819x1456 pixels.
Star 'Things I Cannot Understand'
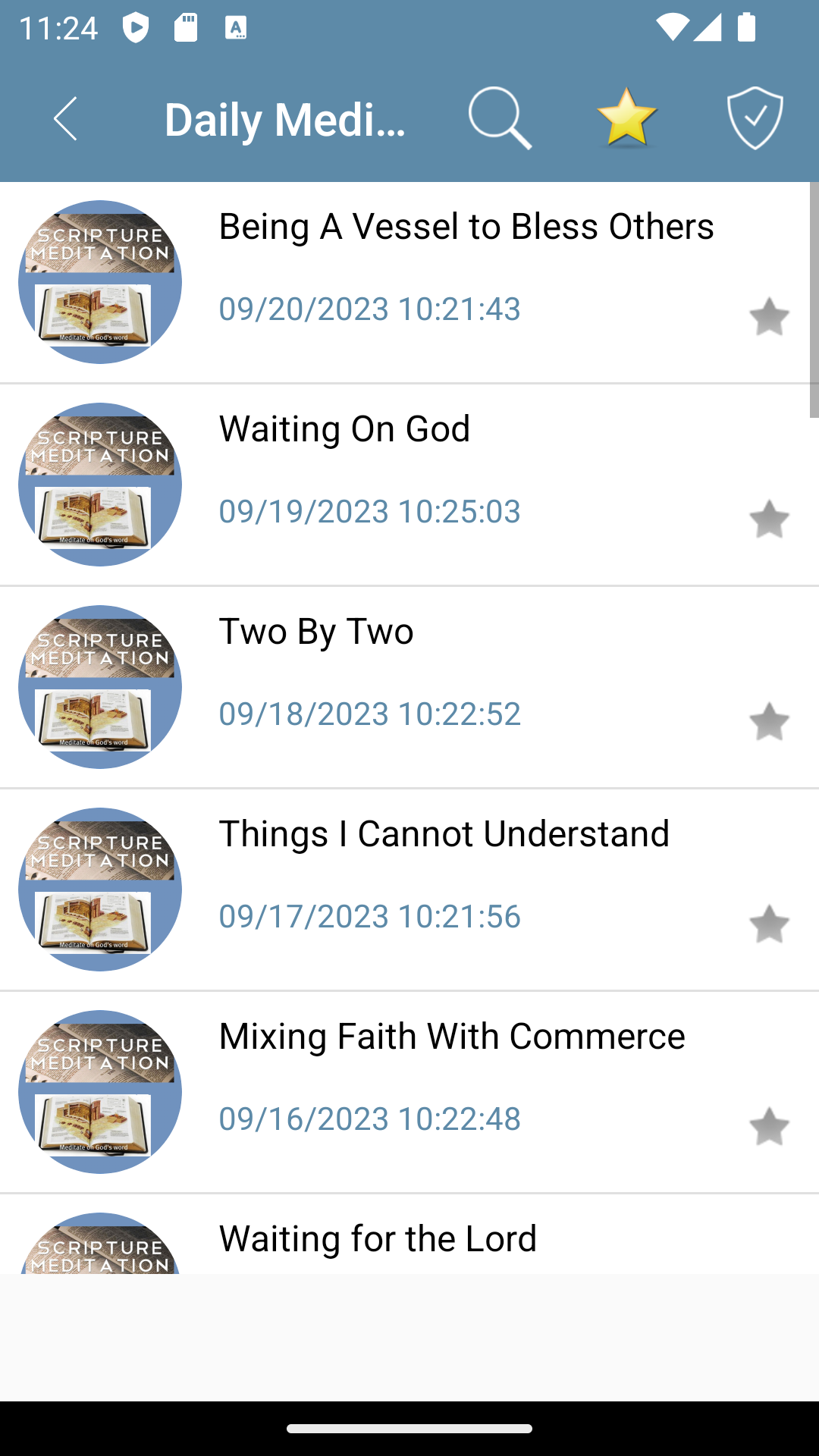(769, 924)
